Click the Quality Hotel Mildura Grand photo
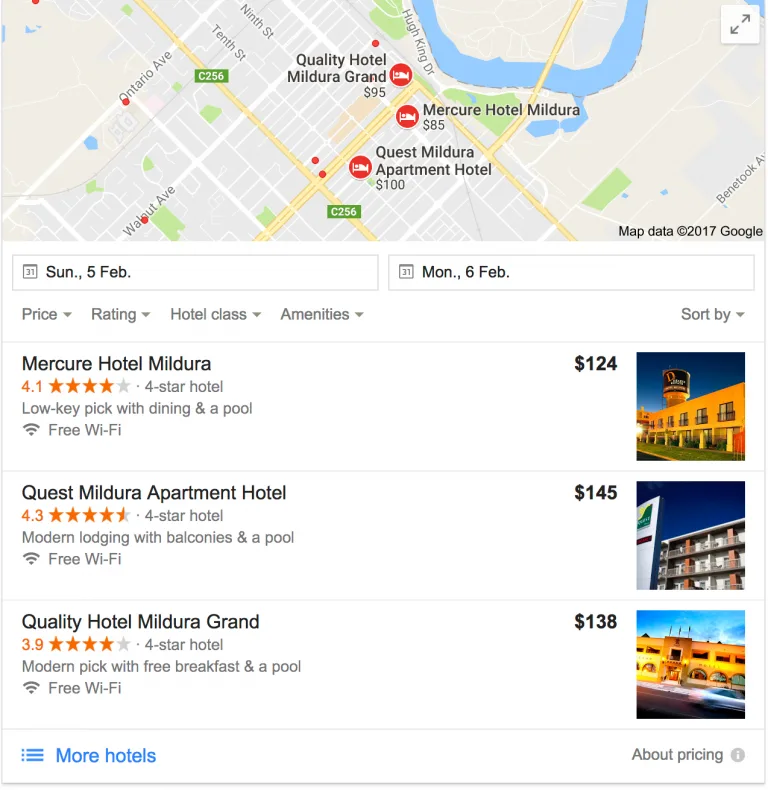 click(691, 664)
